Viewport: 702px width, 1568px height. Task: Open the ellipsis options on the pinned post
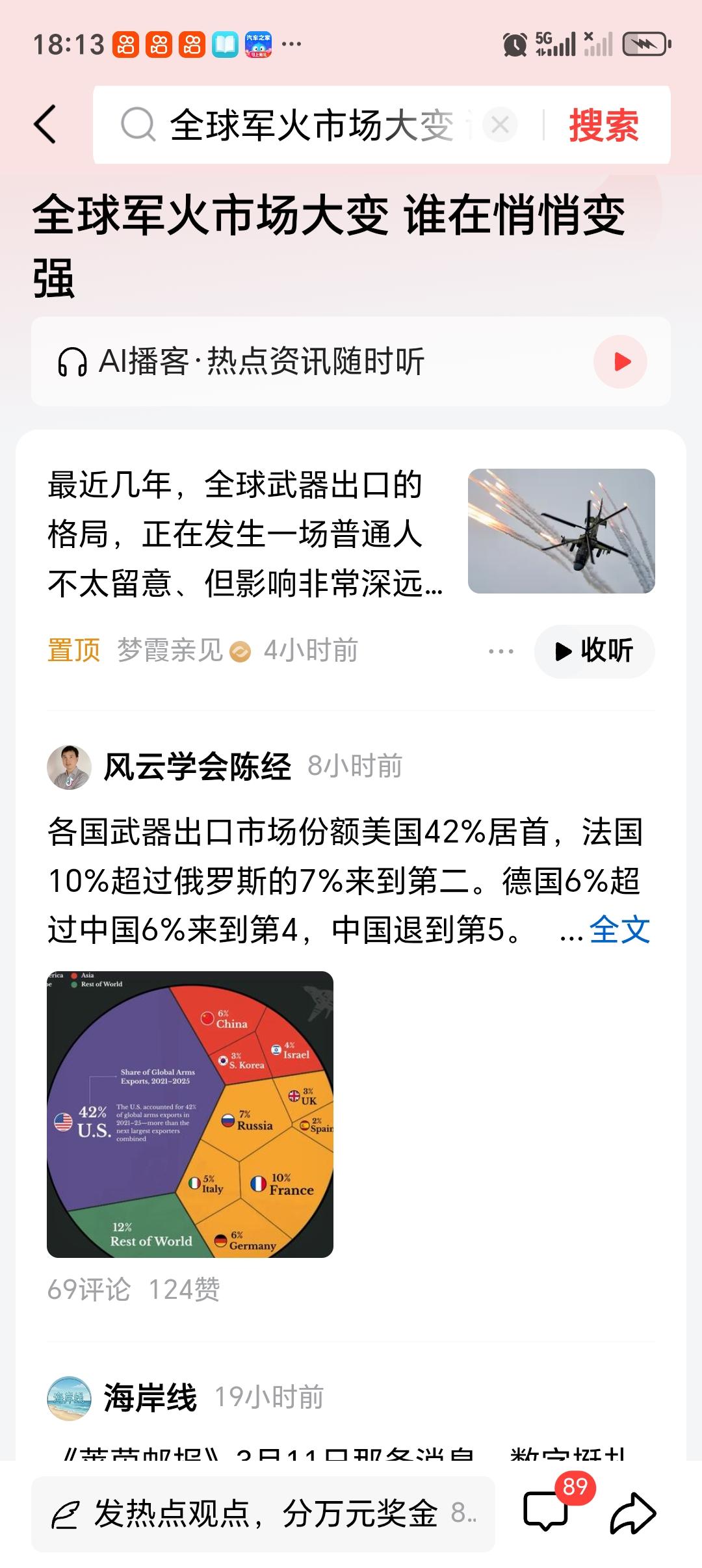pyautogui.click(x=497, y=651)
